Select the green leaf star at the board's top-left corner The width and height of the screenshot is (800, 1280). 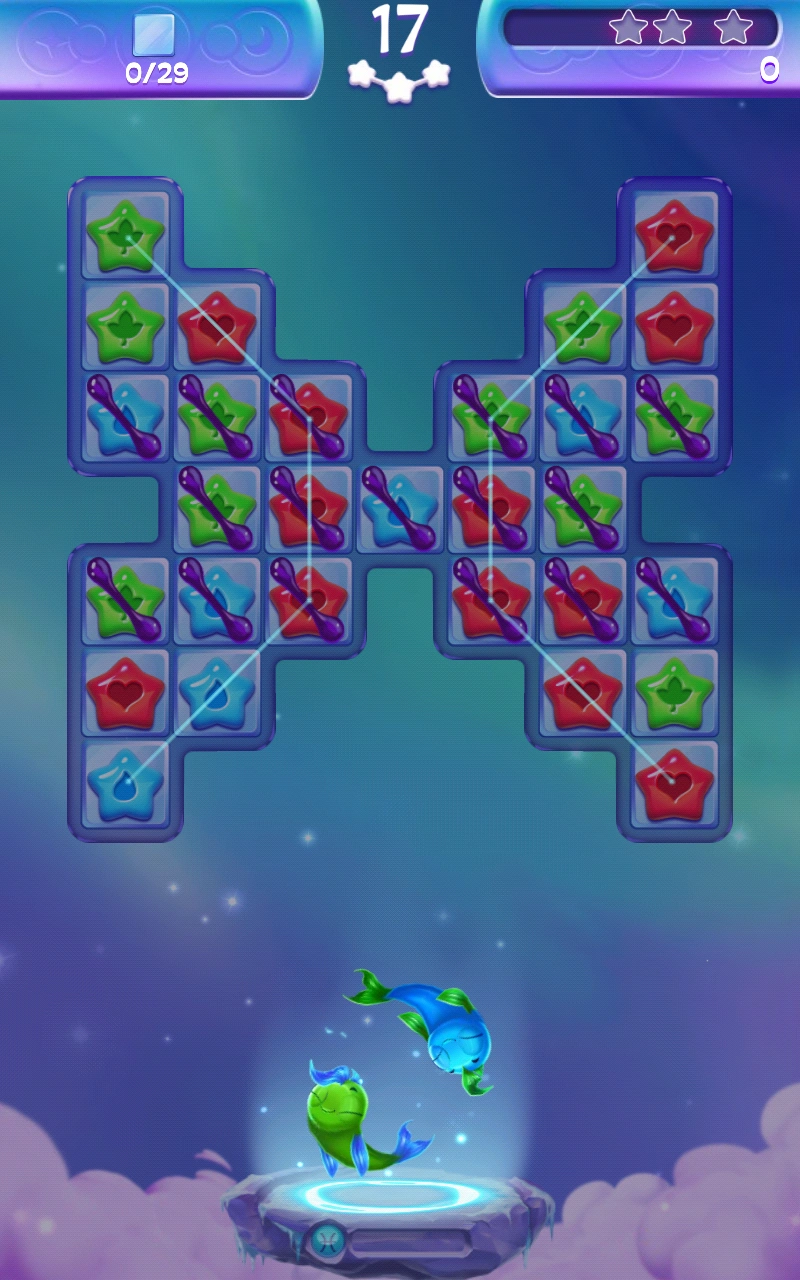click(x=125, y=236)
